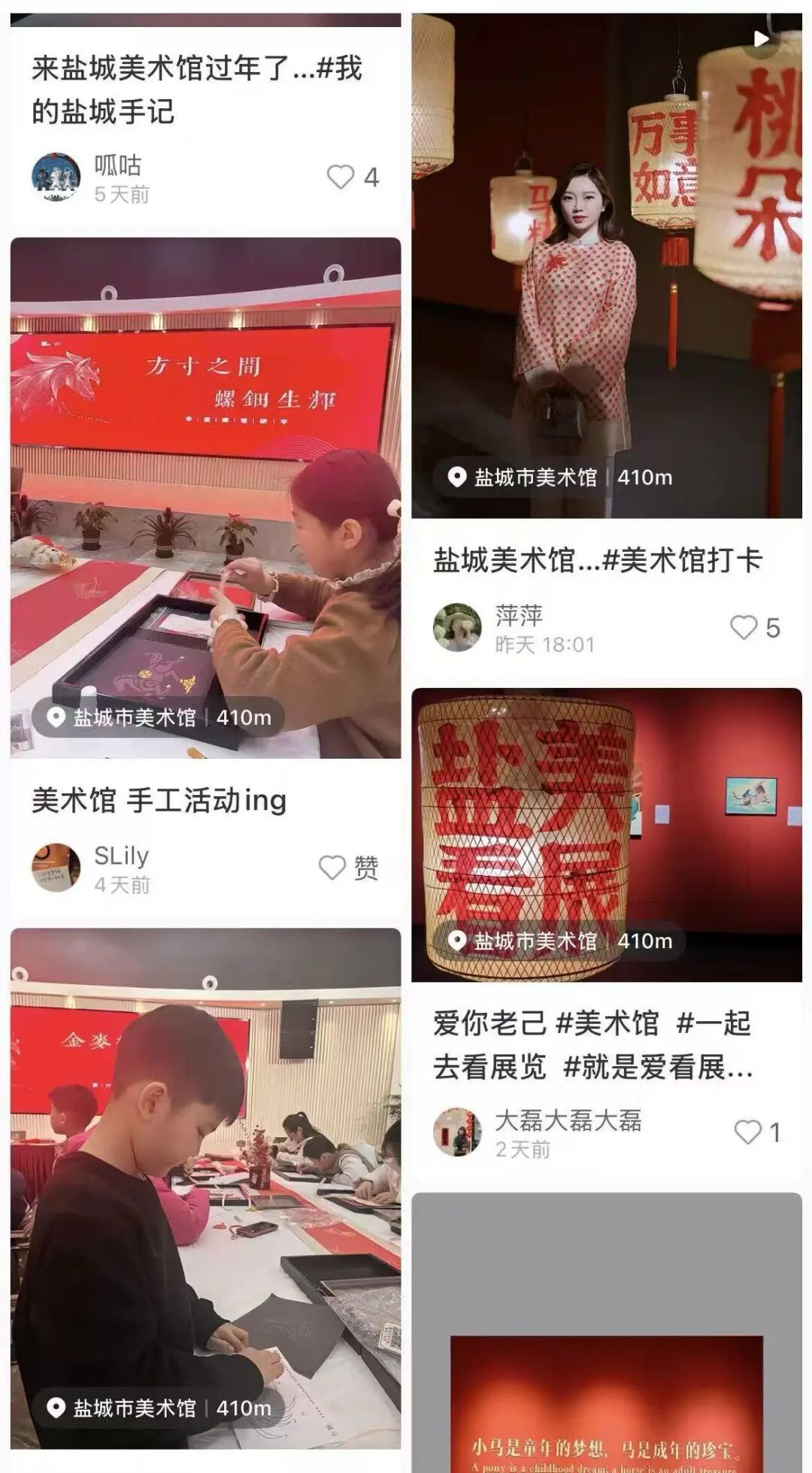
Task: Open 呱咕's profile avatar
Action: (x=56, y=177)
